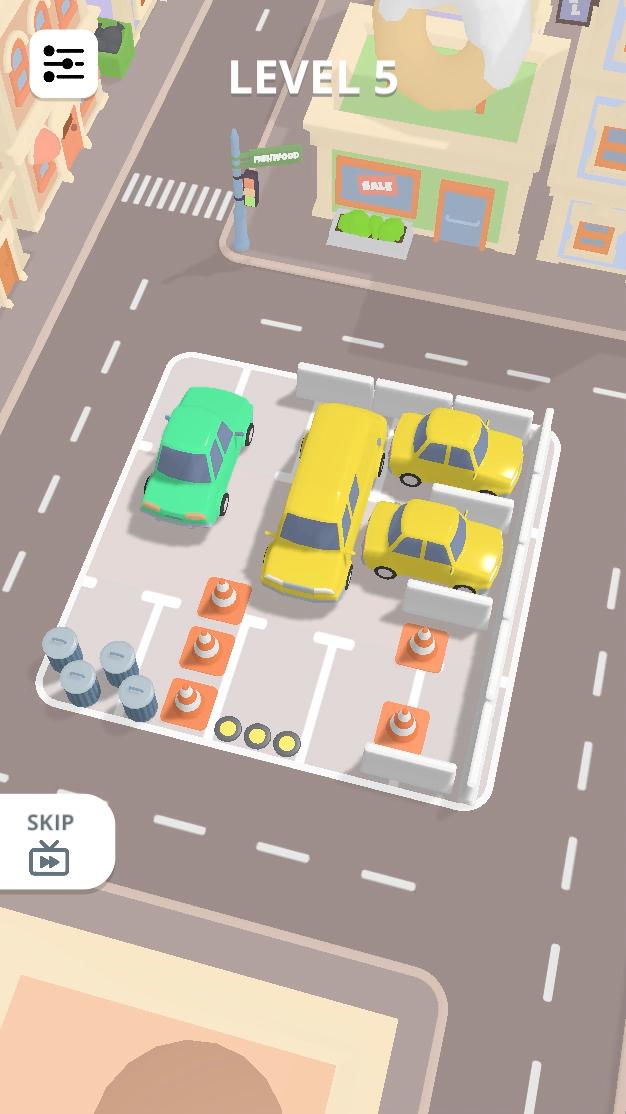Select the lower yellow taxi car

click(432, 543)
